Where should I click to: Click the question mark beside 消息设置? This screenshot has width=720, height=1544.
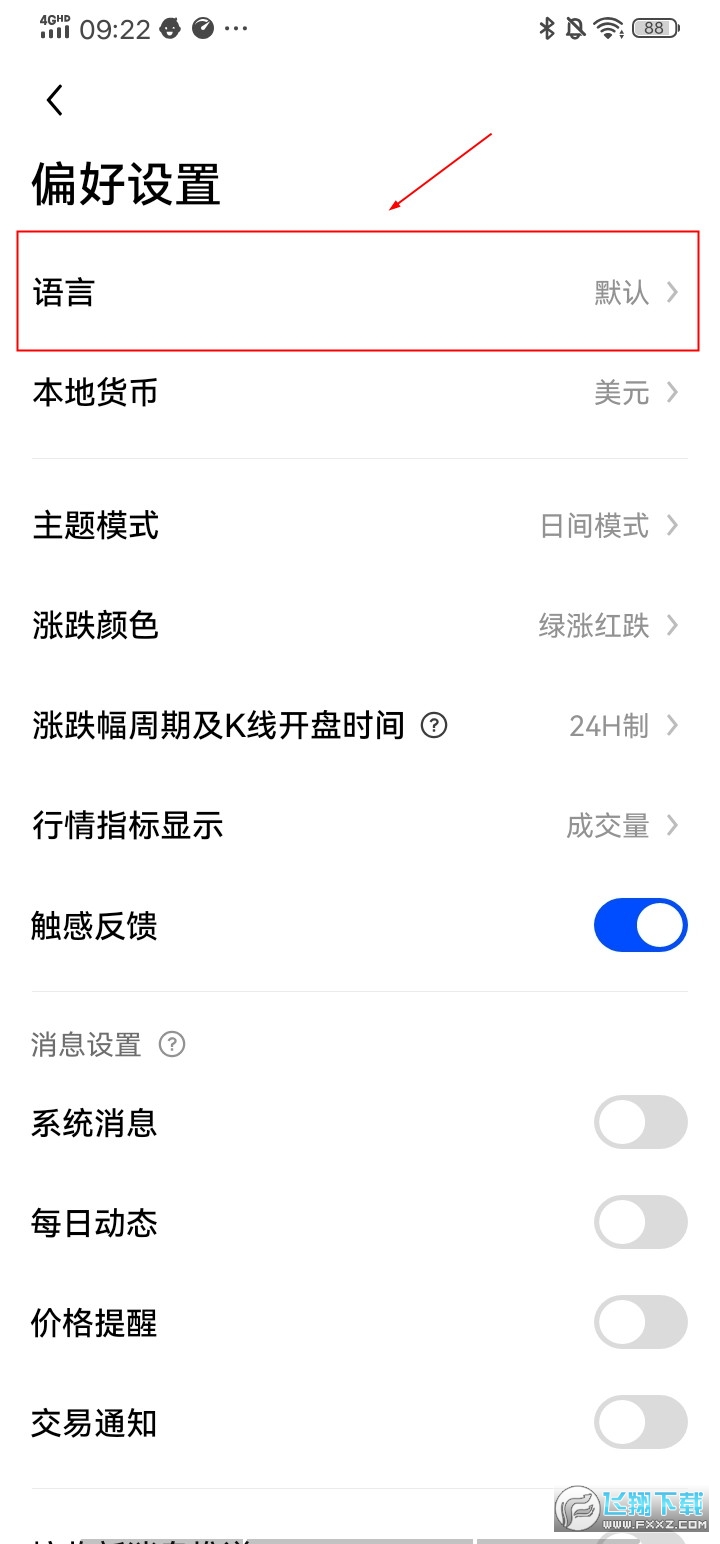(x=172, y=1044)
